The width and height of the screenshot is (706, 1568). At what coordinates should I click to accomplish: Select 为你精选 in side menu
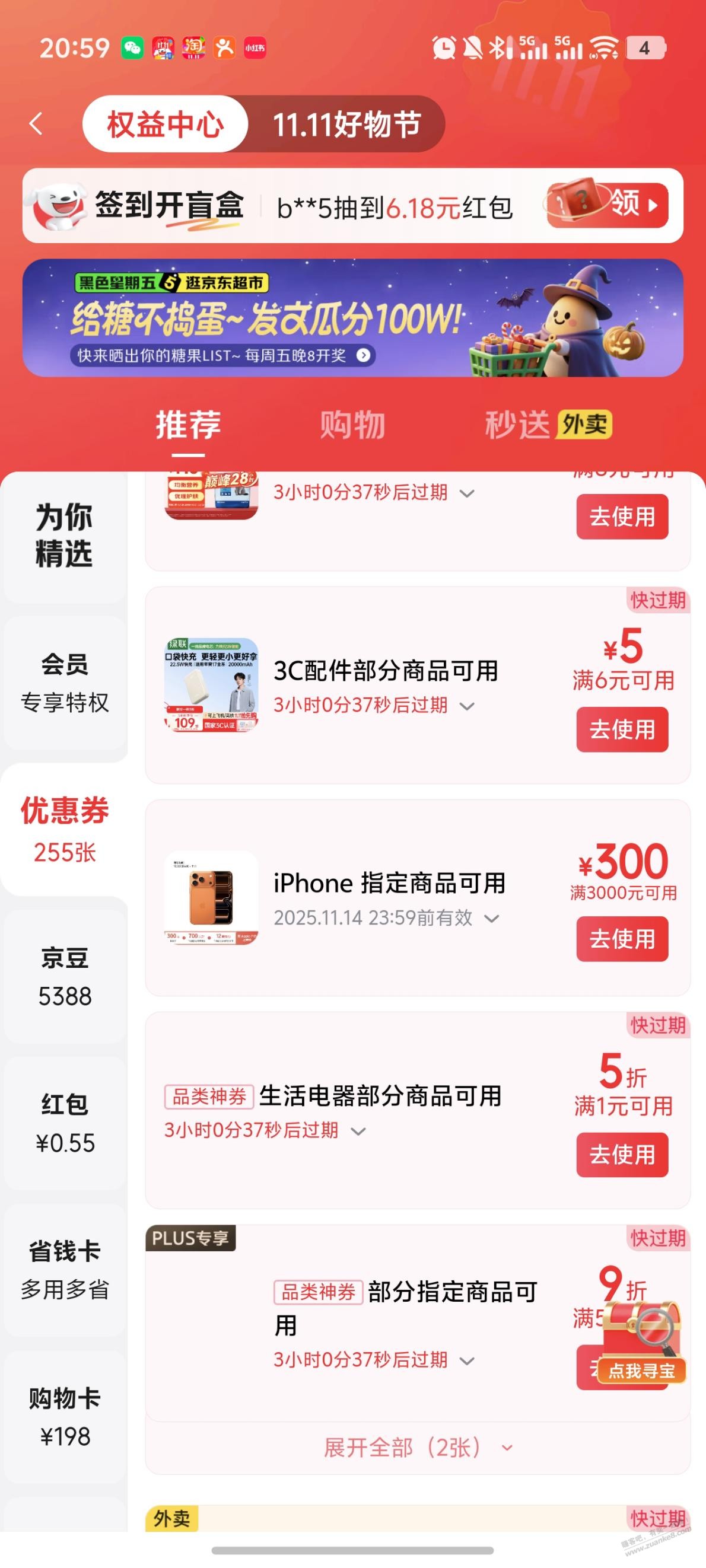[x=64, y=536]
